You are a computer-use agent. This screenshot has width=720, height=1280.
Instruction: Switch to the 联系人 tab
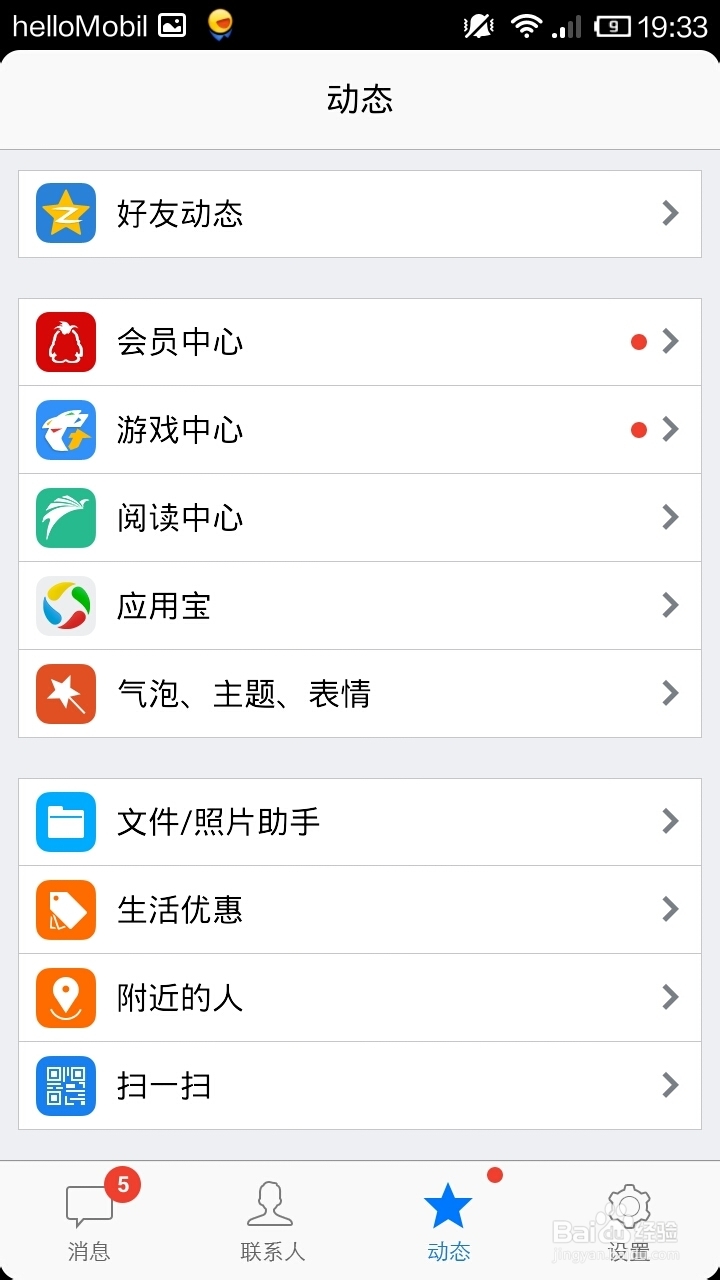click(270, 1220)
